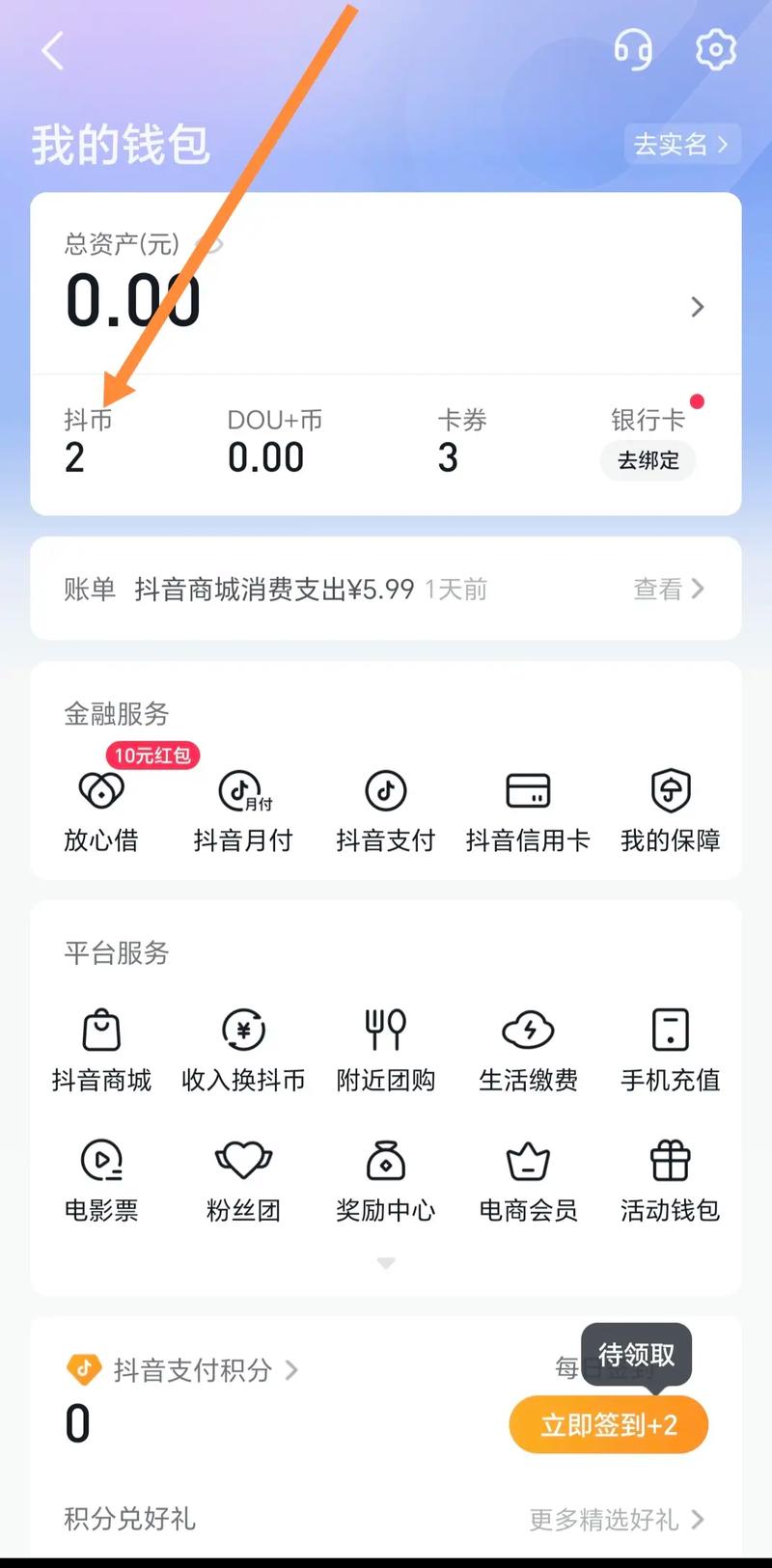772x1568 pixels.
Task: Go back from the wallet page
Action: click(53, 50)
